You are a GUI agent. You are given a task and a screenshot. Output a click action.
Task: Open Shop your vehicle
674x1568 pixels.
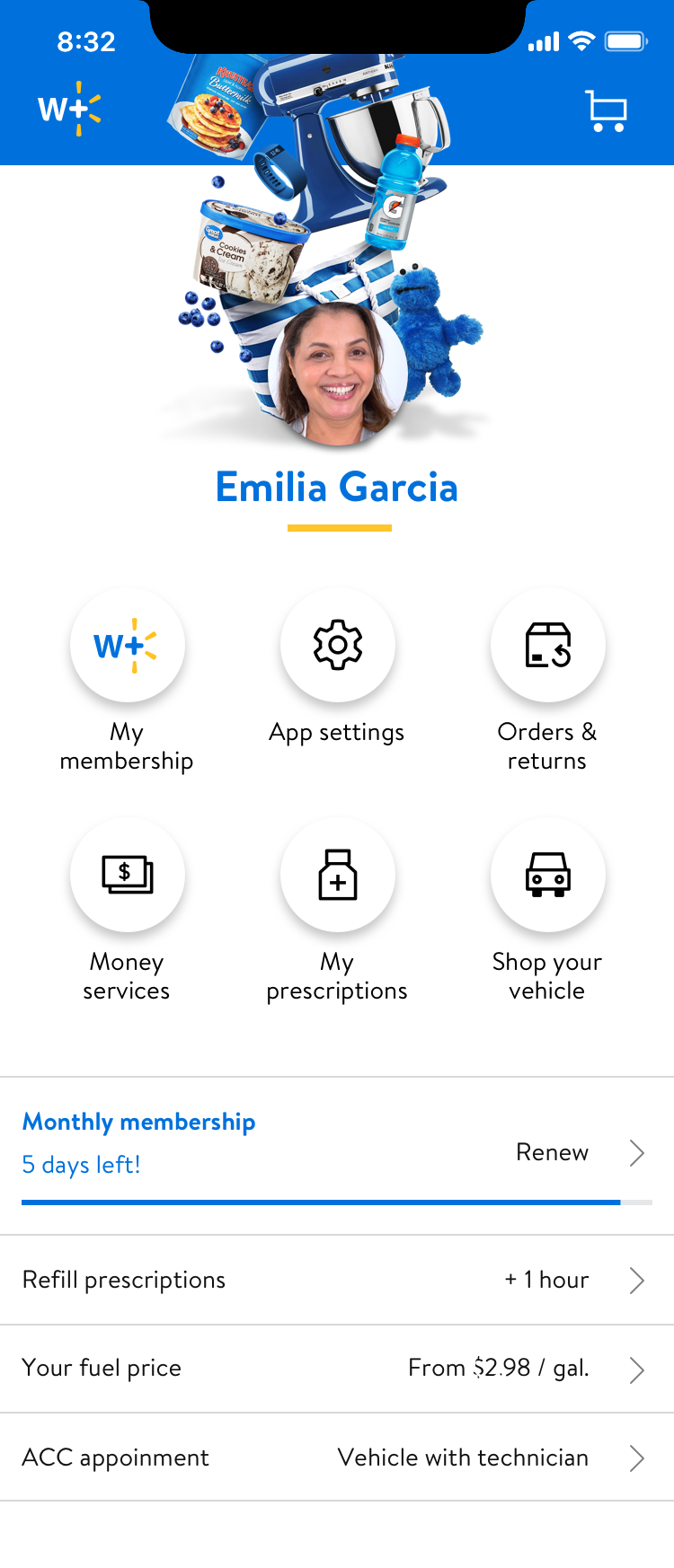coord(547,876)
